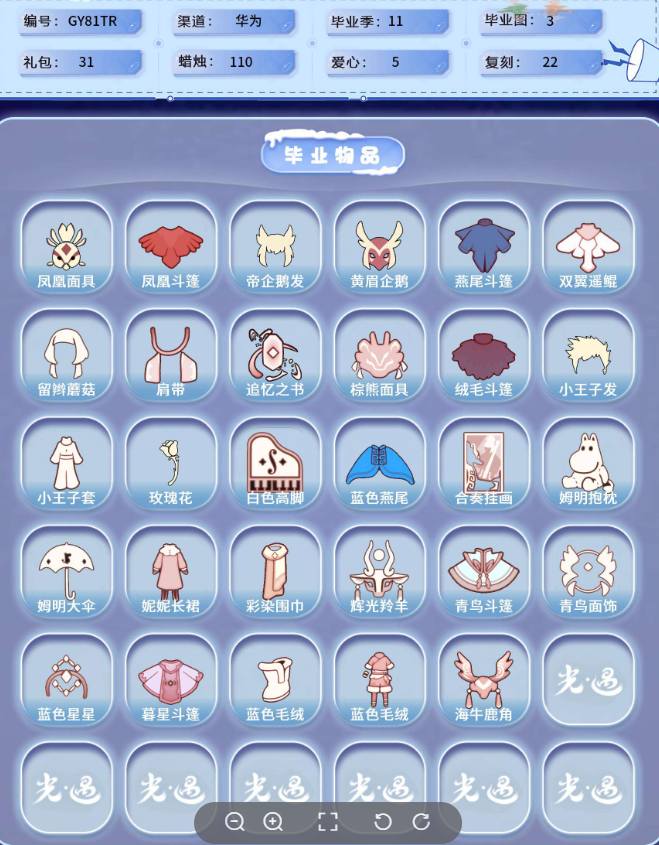Zoom out of the image
Viewport: 659px width, 845px height.
(x=235, y=822)
